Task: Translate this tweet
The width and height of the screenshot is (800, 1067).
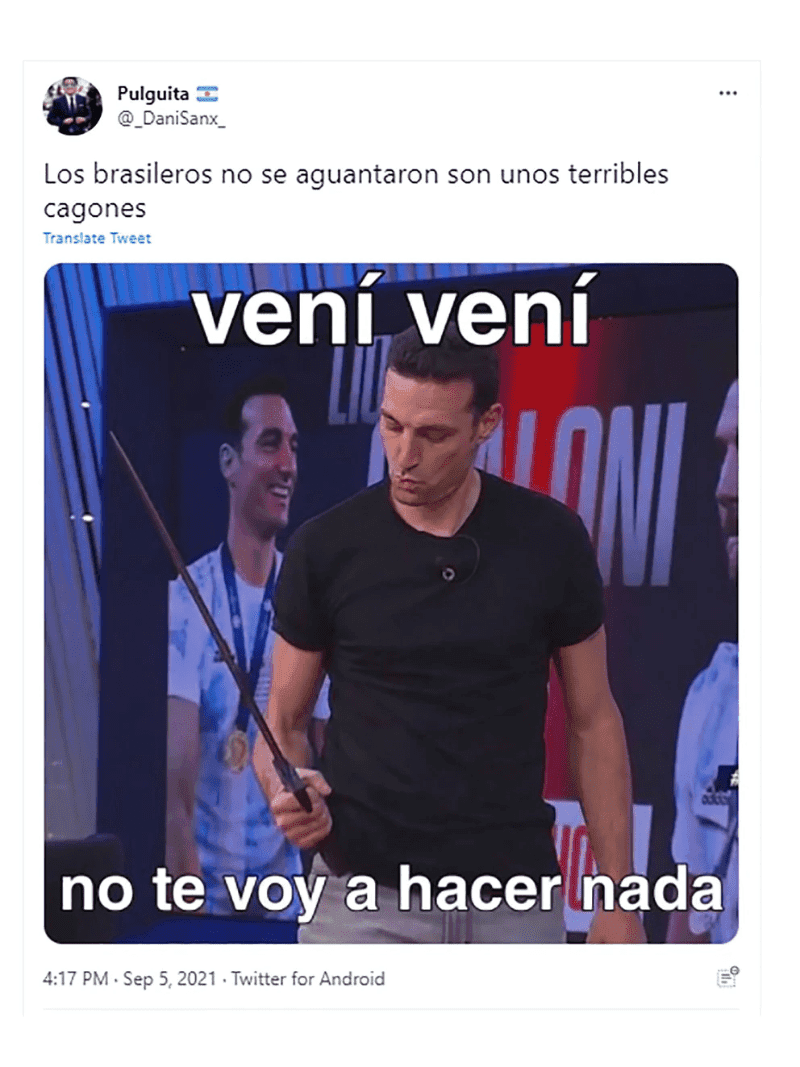Action: pyautogui.click(x=97, y=238)
